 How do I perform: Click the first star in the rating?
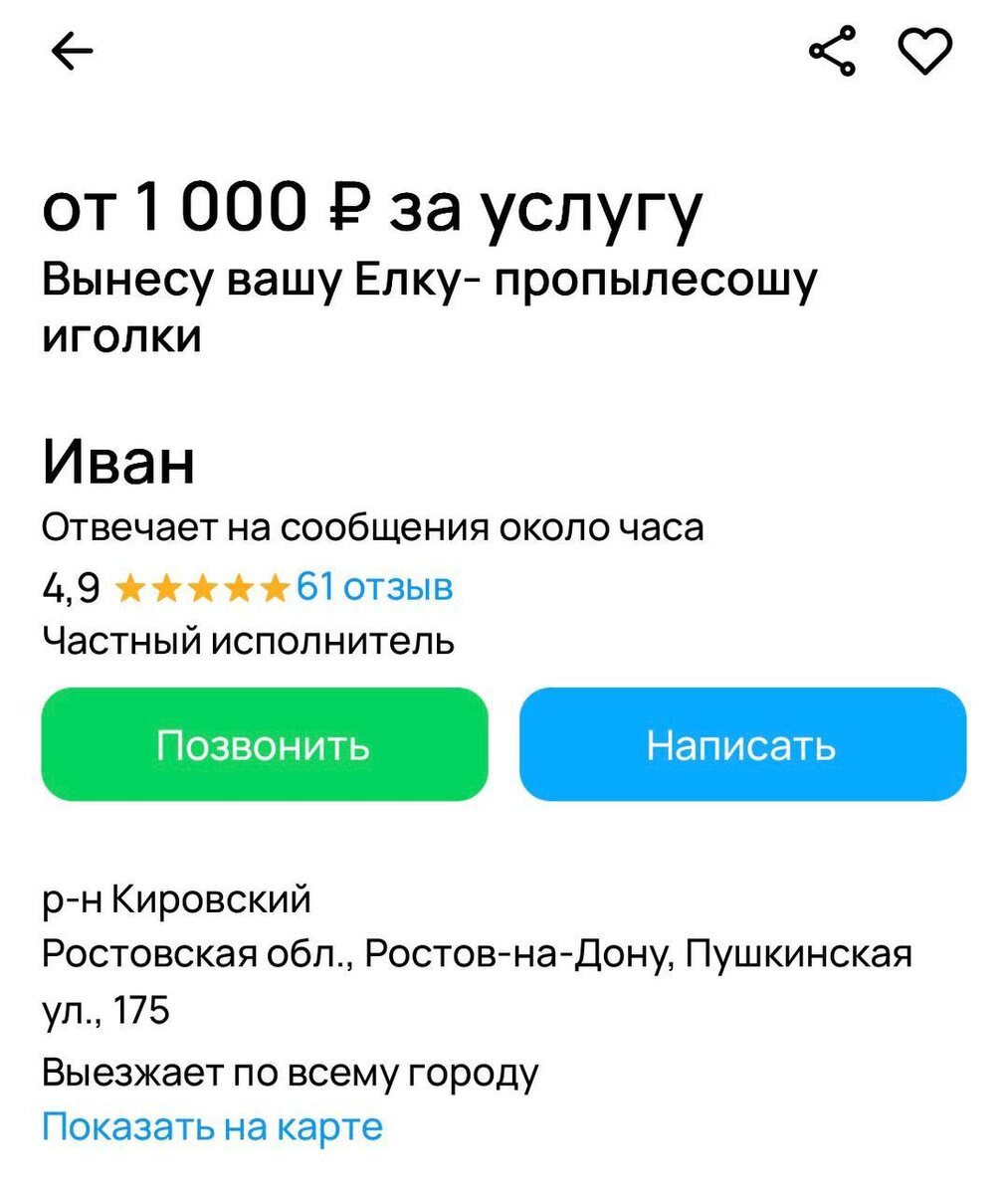pyautogui.click(x=132, y=587)
